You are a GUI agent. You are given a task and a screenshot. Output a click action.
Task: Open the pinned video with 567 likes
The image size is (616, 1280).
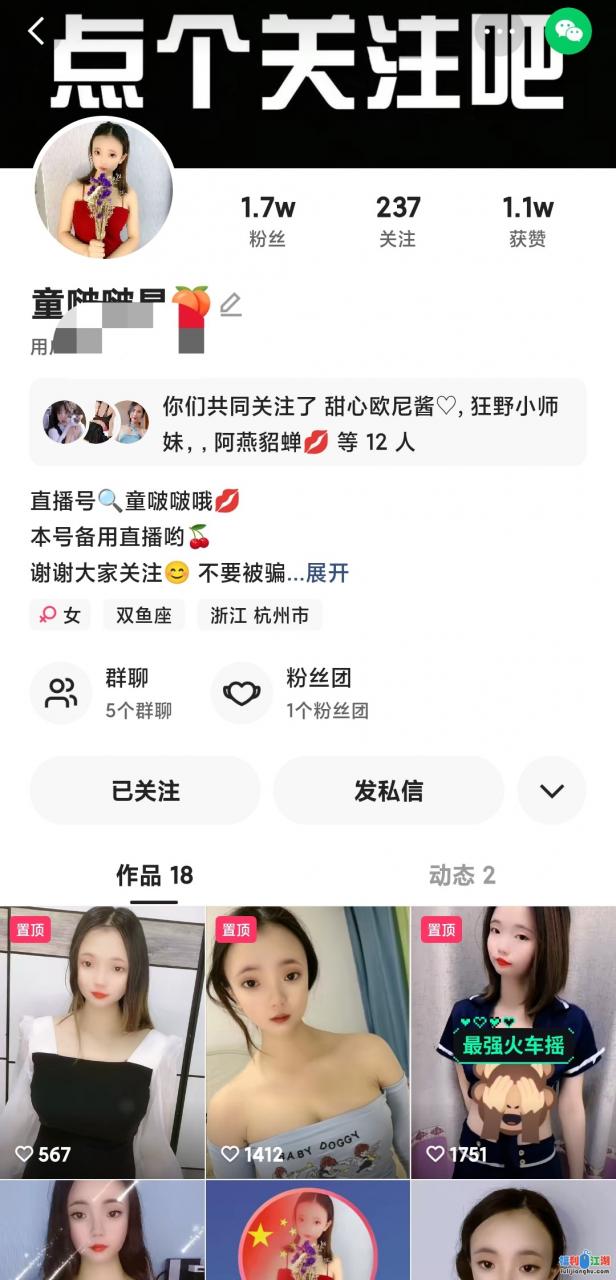point(102,1040)
